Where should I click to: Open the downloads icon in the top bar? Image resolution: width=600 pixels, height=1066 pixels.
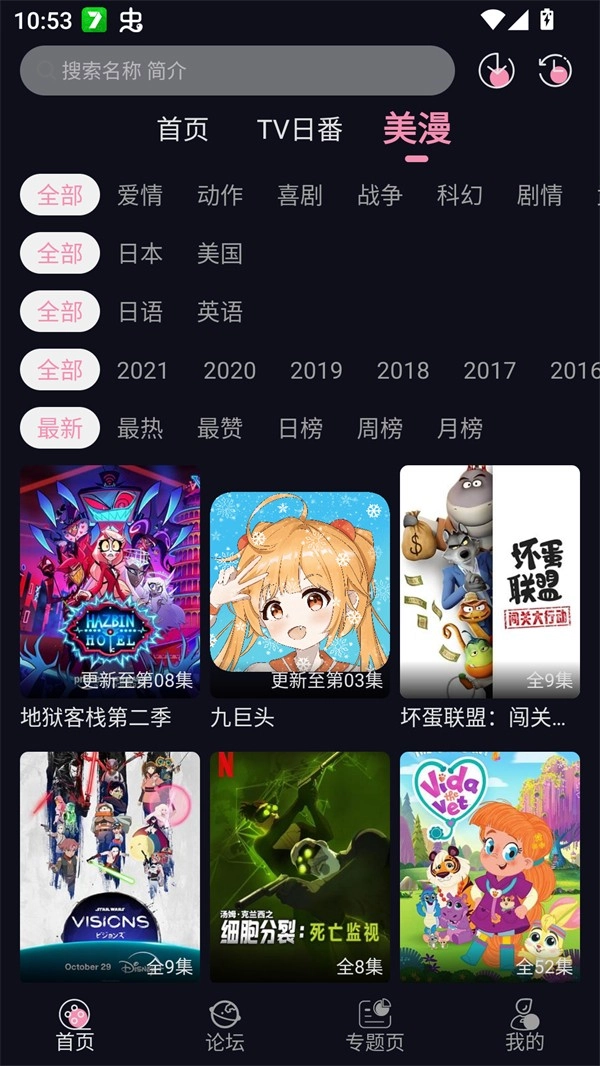coord(496,70)
